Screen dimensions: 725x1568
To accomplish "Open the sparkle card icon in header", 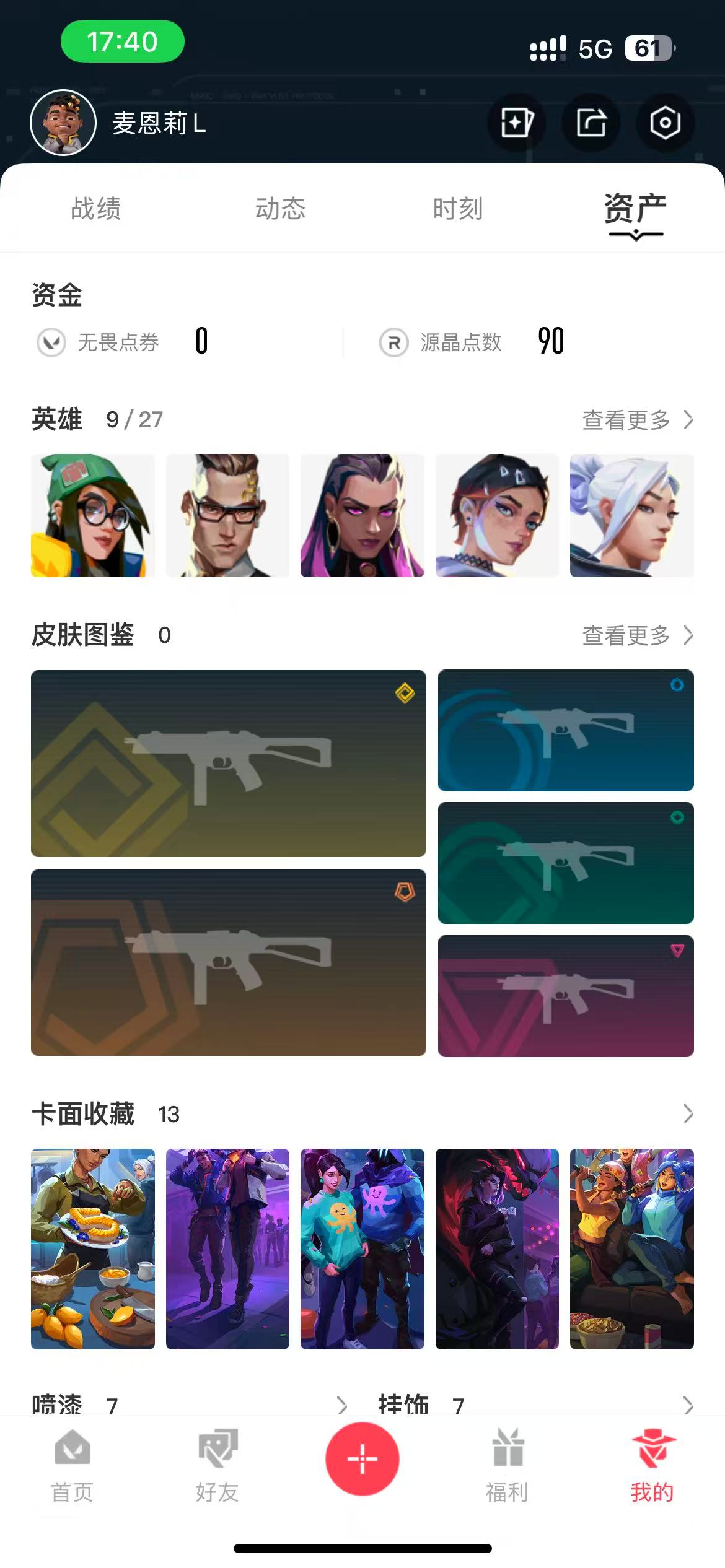I will (x=516, y=123).
